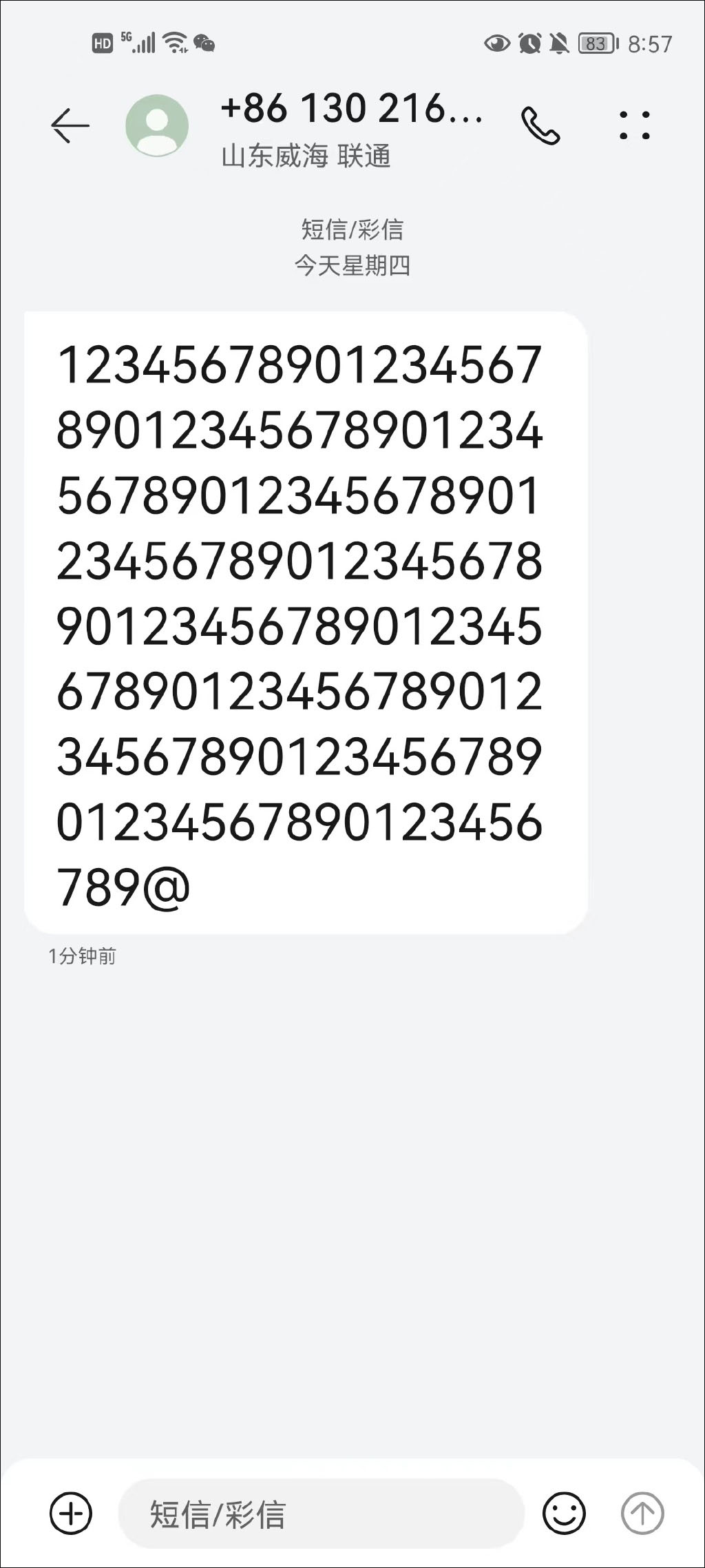
Task: Add an attachment with the plus icon
Action: click(x=71, y=1514)
